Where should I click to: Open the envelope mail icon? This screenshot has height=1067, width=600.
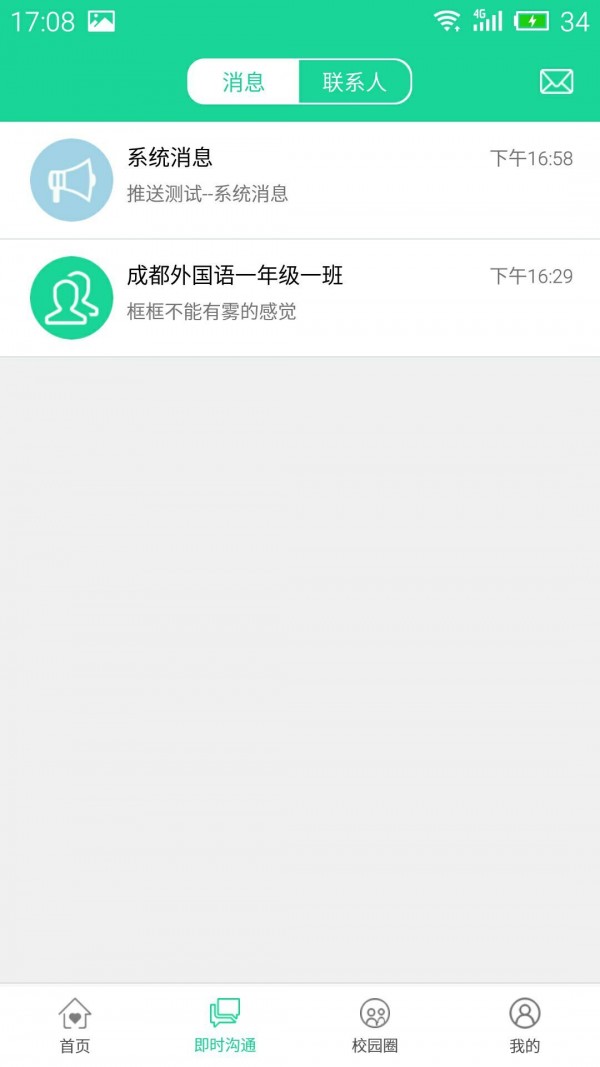click(x=556, y=82)
